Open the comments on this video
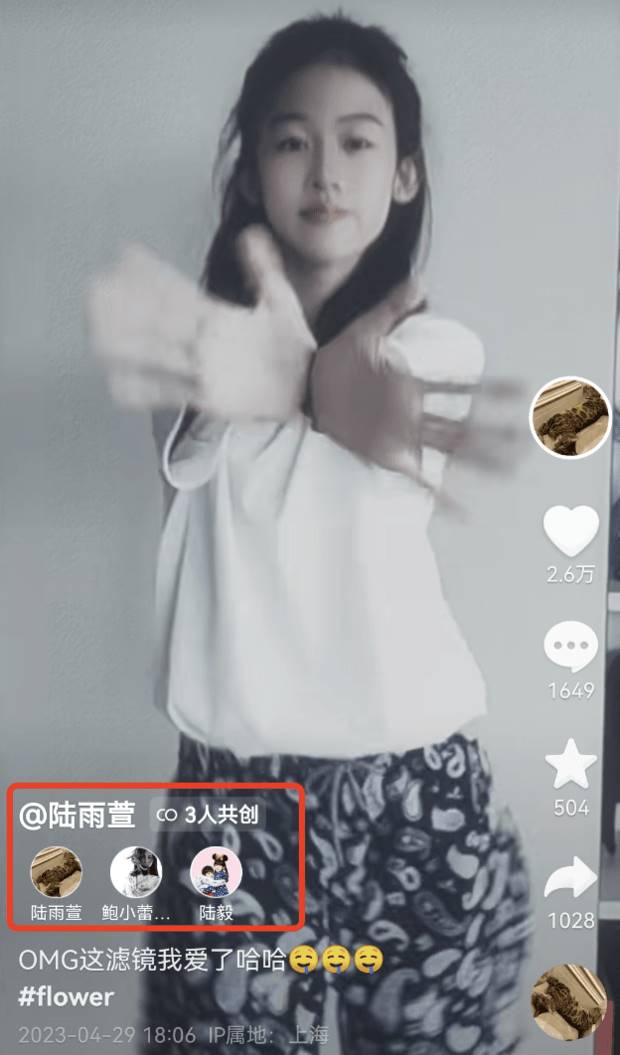 pos(571,648)
